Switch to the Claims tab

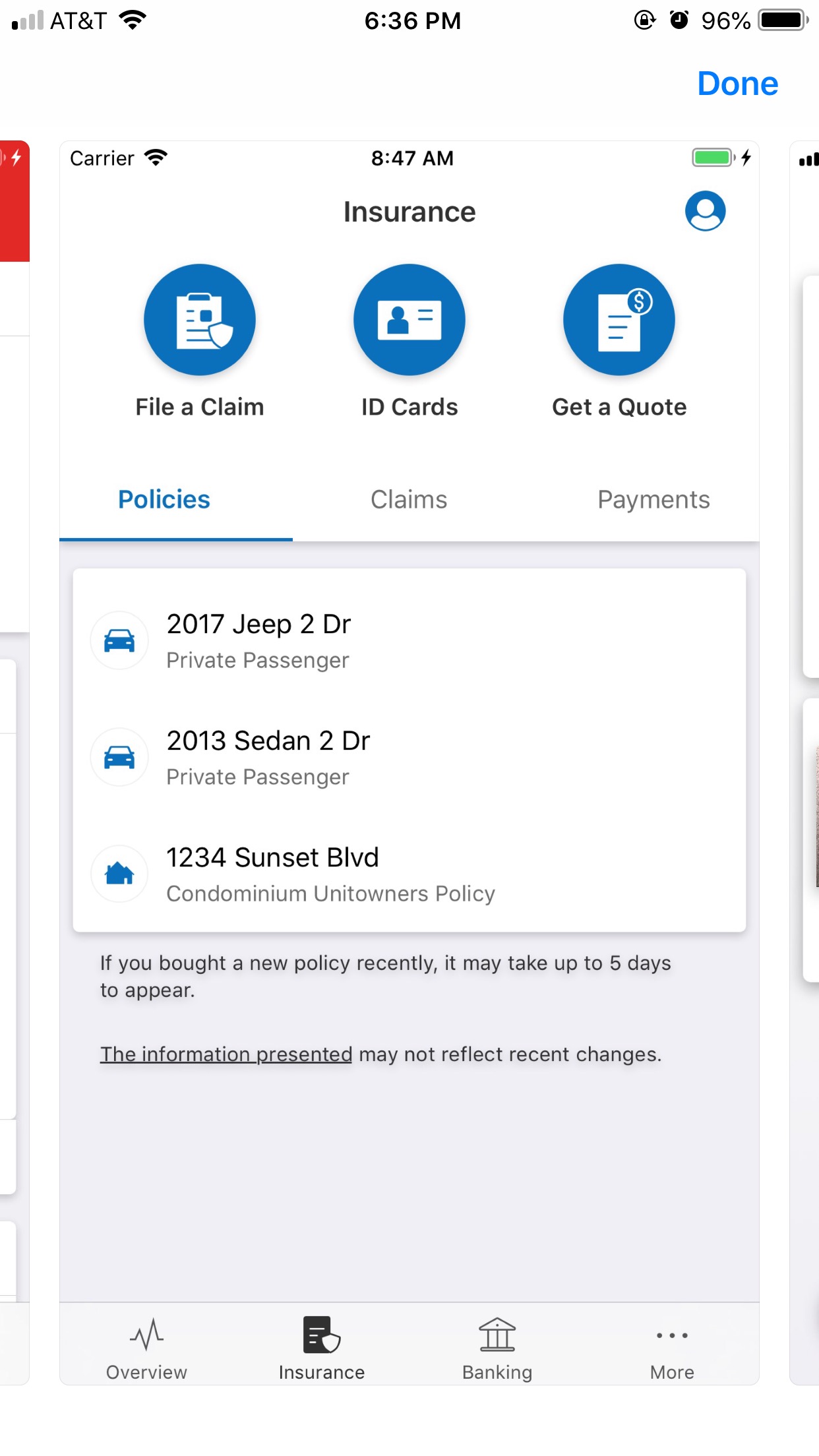[409, 499]
